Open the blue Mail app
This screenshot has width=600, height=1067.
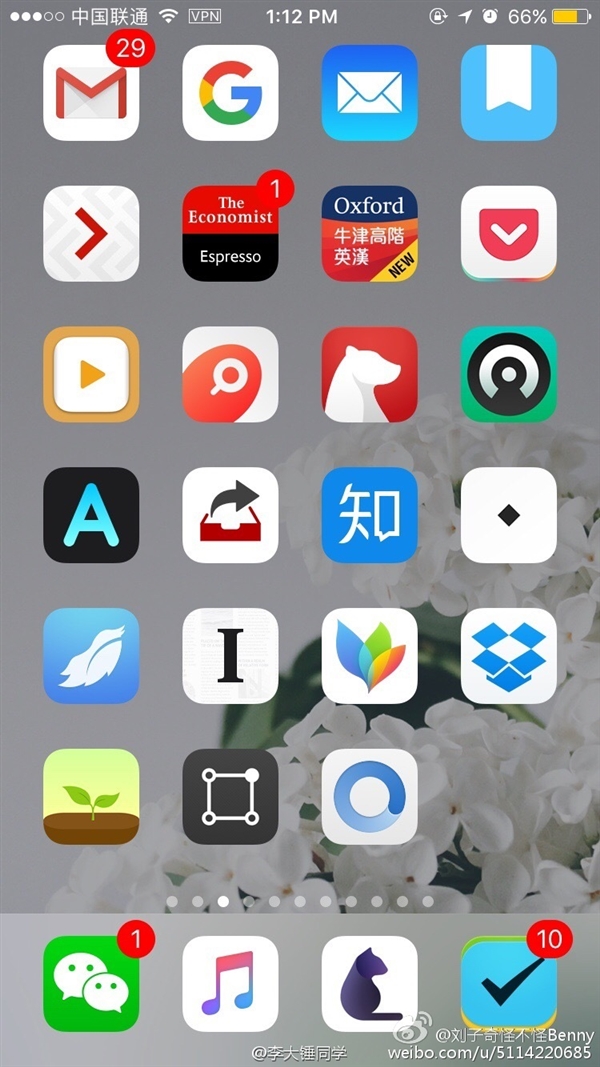click(369, 92)
